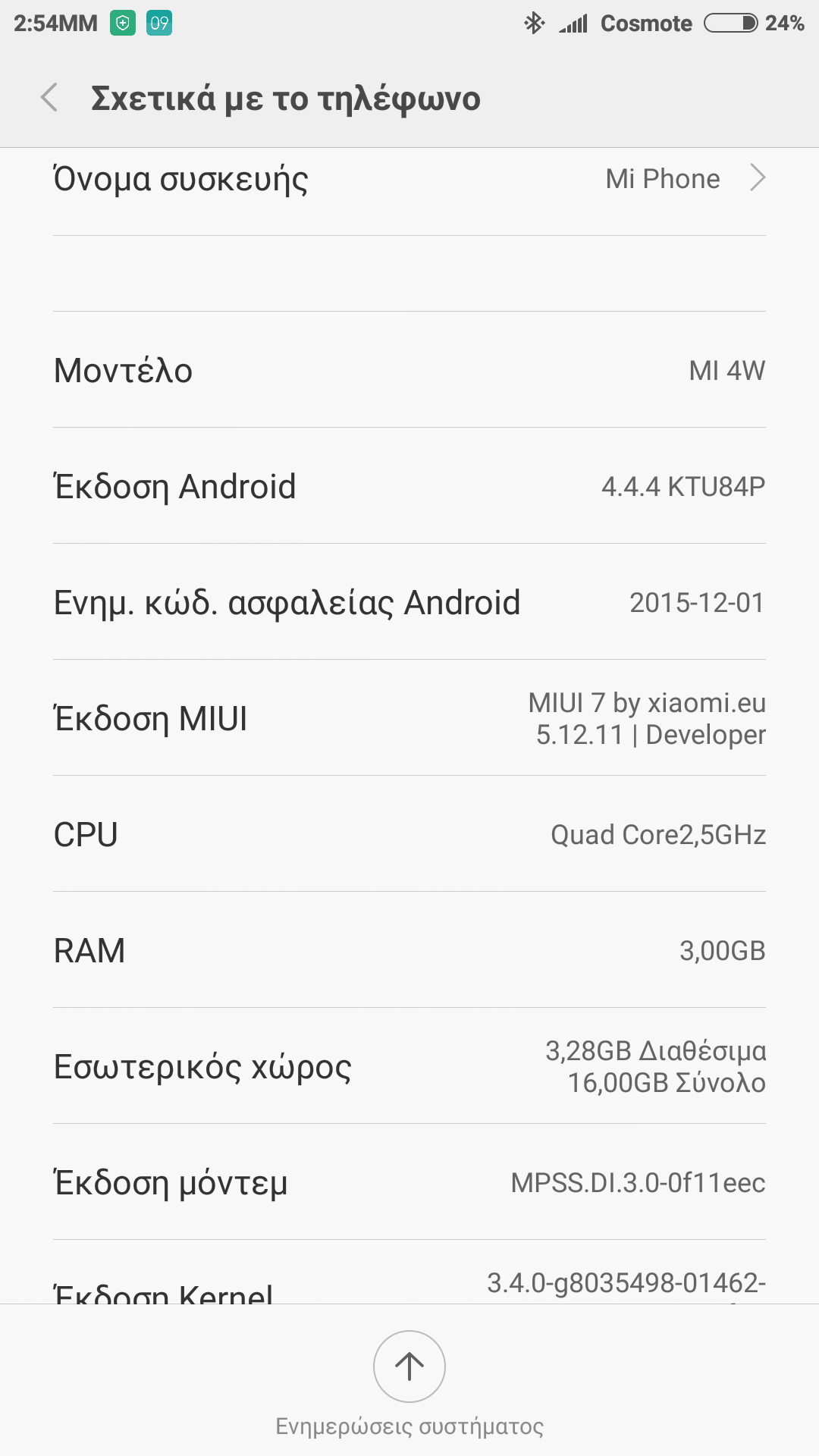Tap the Έκδοση Android row
This screenshot has width=819, height=1456.
pos(409,486)
